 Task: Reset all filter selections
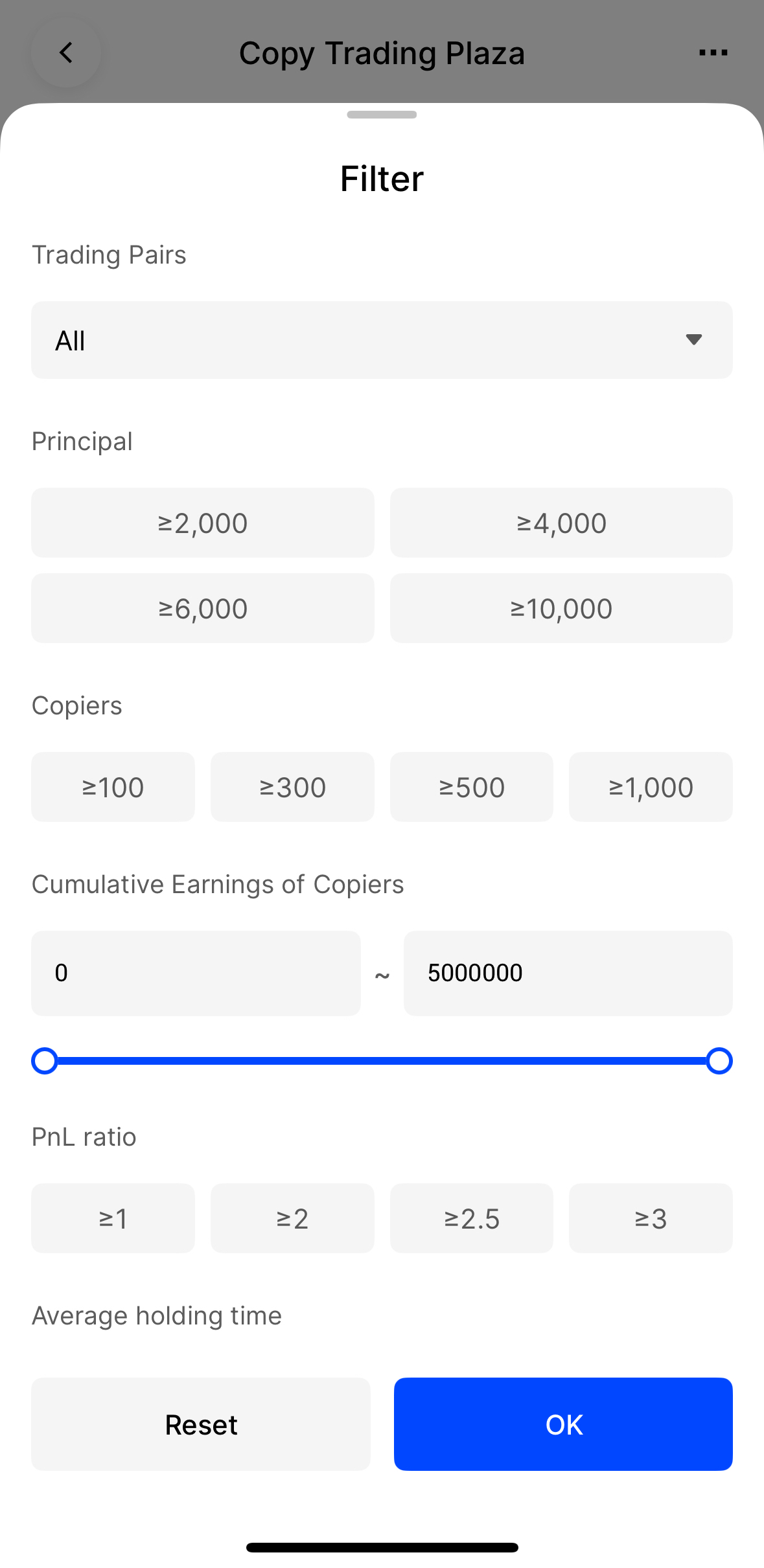point(201,1424)
